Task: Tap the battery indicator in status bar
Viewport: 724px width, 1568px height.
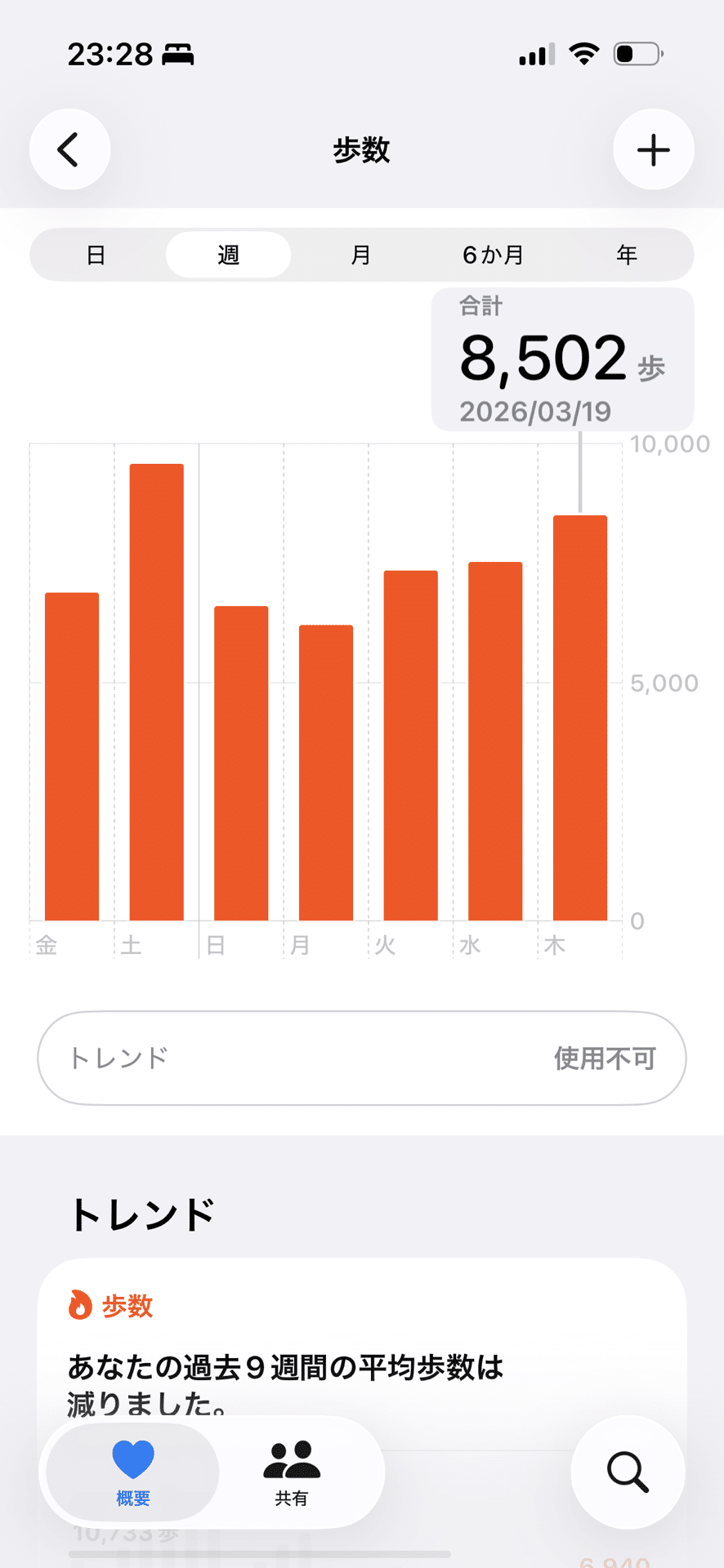Action: pyautogui.click(x=638, y=51)
